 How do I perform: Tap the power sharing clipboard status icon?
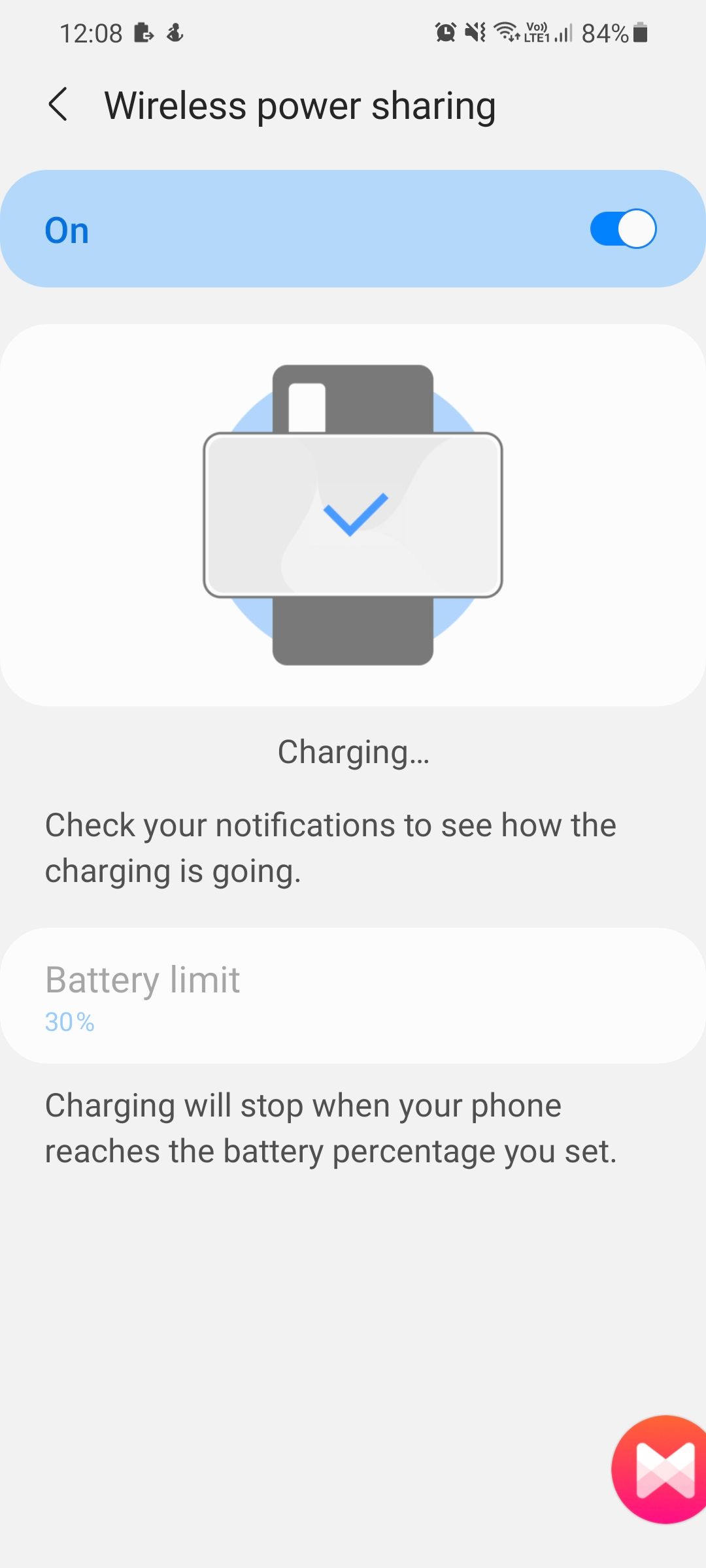tap(143, 33)
